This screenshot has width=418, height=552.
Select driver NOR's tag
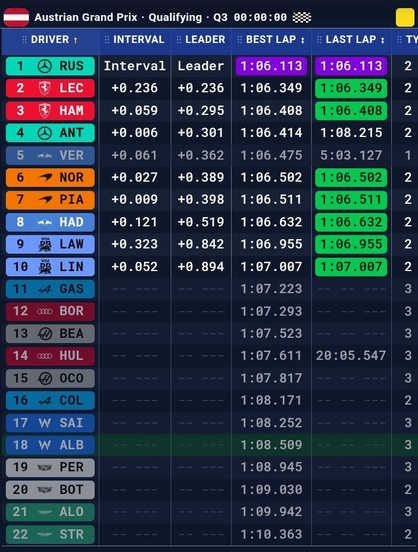[50, 177]
